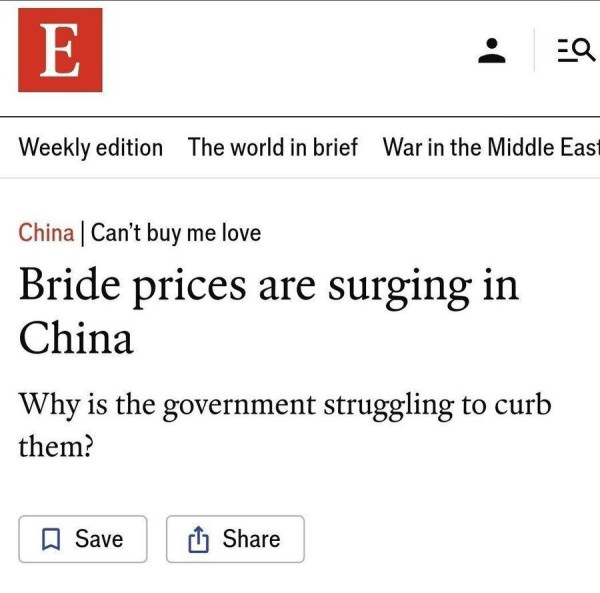
Task: Open the Economist home logo
Action: tap(60, 50)
